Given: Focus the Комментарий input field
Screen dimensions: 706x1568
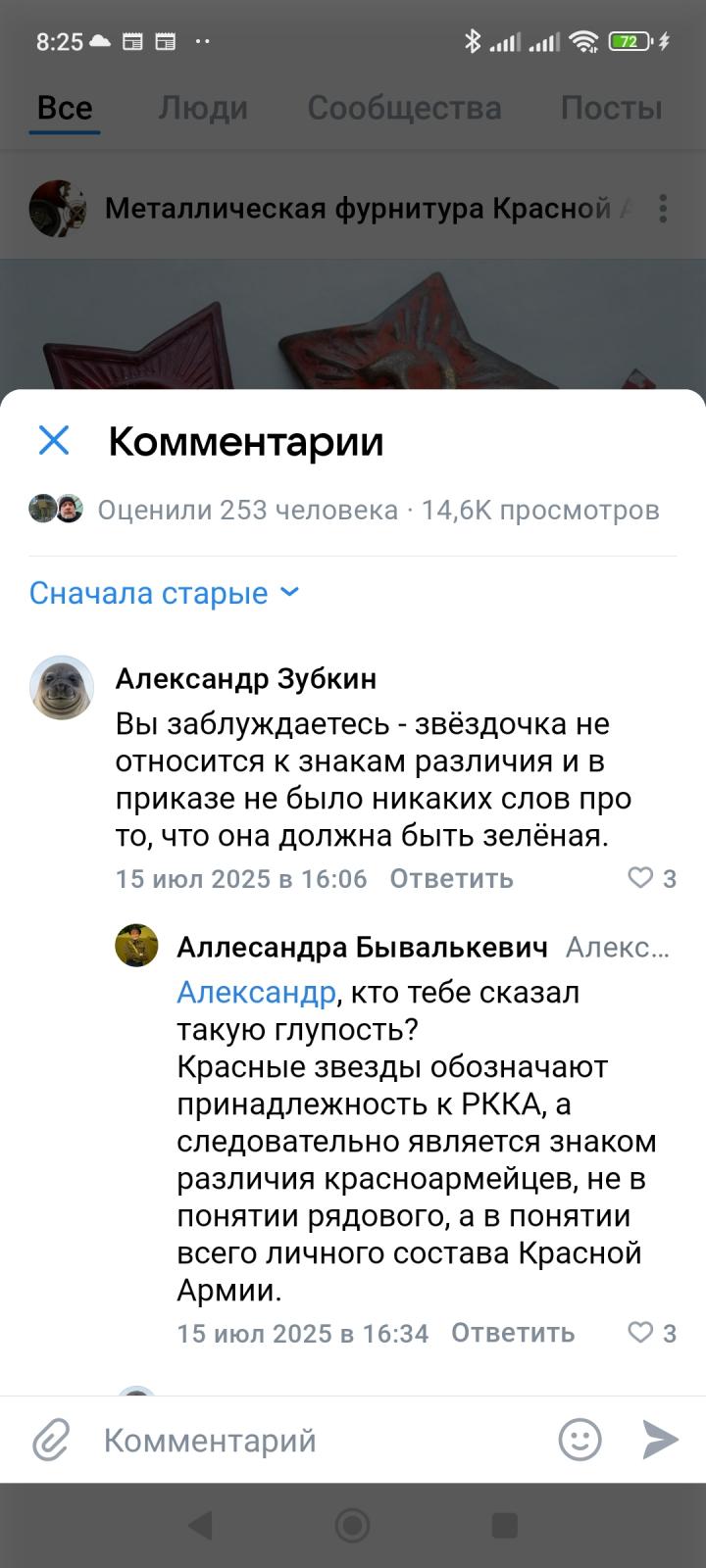Looking at the screenshot, I should point(314,1440).
